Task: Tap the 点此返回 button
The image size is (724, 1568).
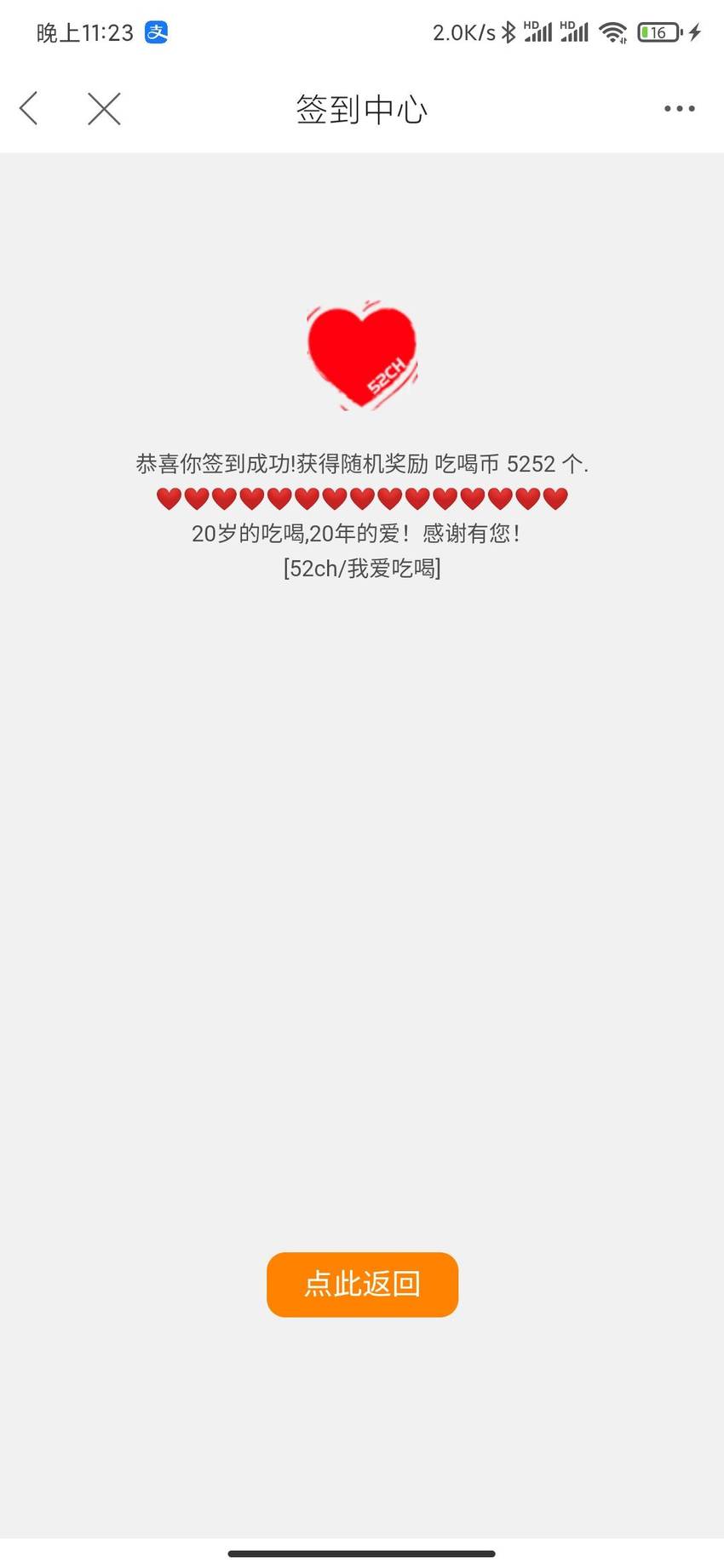Action: point(362,1284)
